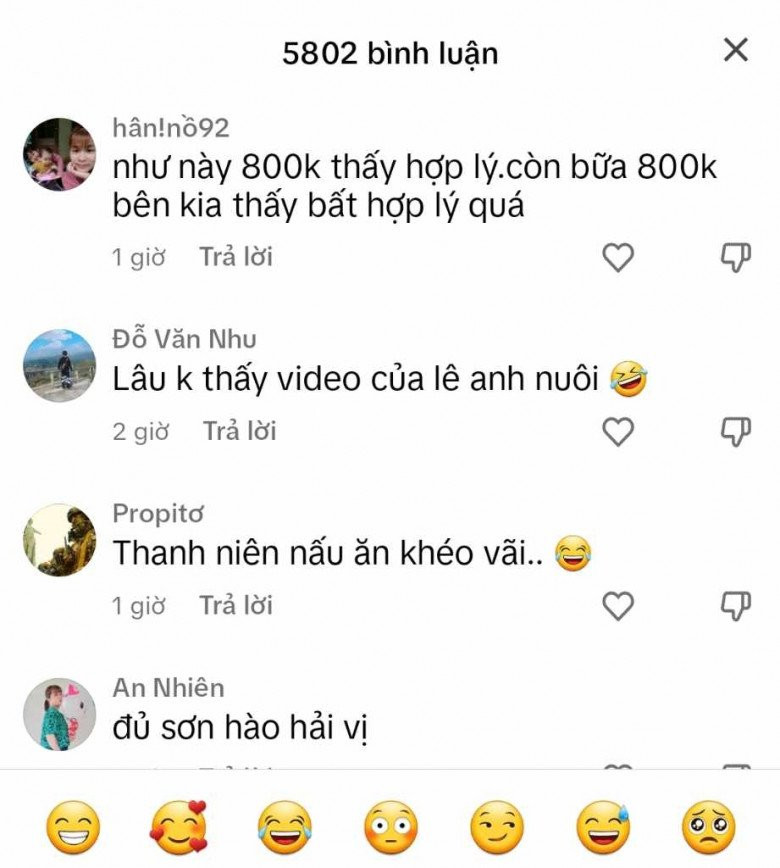Screen dimensions: 780x868
Task: Dislike Đỗ Văn Nhu's comment
Action: [736, 432]
